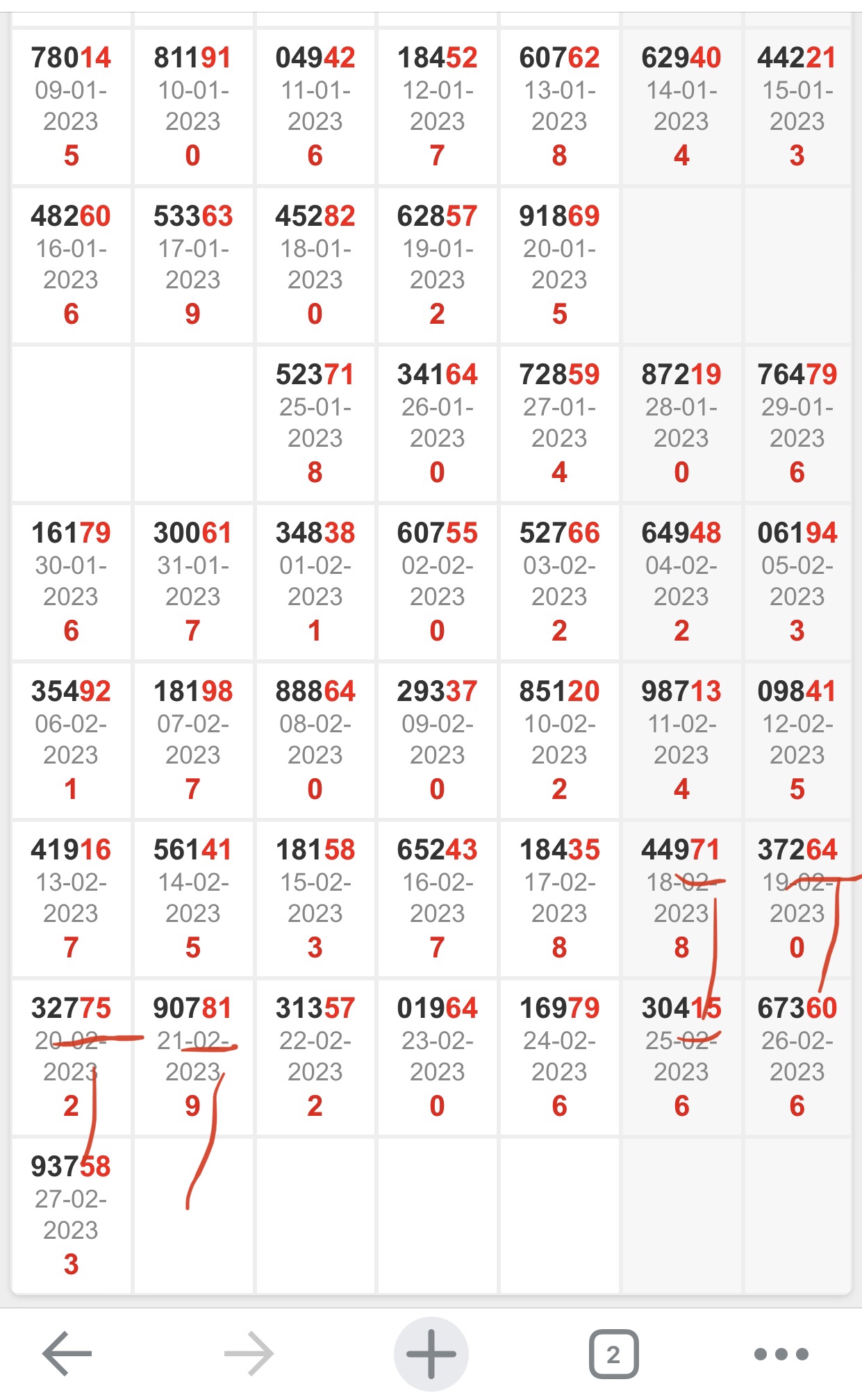The width and height of the screenshot is (862, 1400).
Task: Open the tab switcher showing 2 tabs
Action: coord(613,1353)
